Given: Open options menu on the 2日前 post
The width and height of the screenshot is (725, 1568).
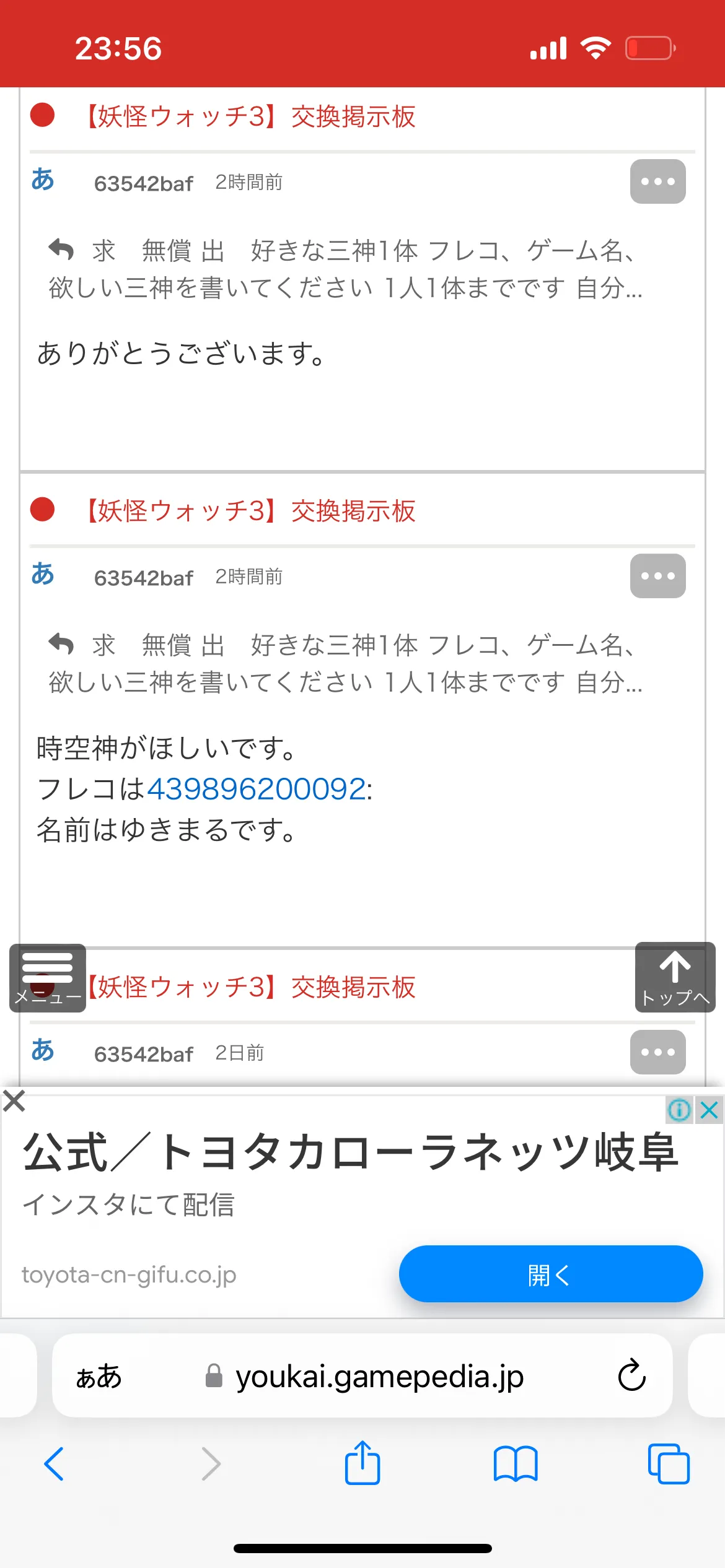Looking at the screenshot, I should 657,1052.
